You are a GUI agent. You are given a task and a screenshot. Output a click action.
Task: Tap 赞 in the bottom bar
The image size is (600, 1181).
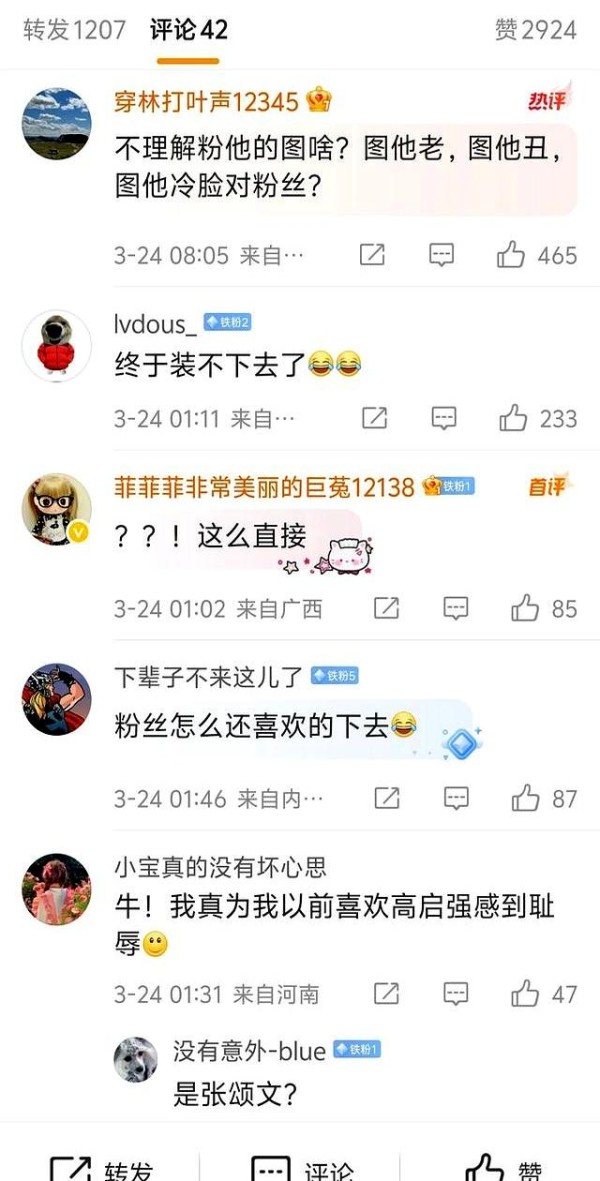tap(504, 1169)
